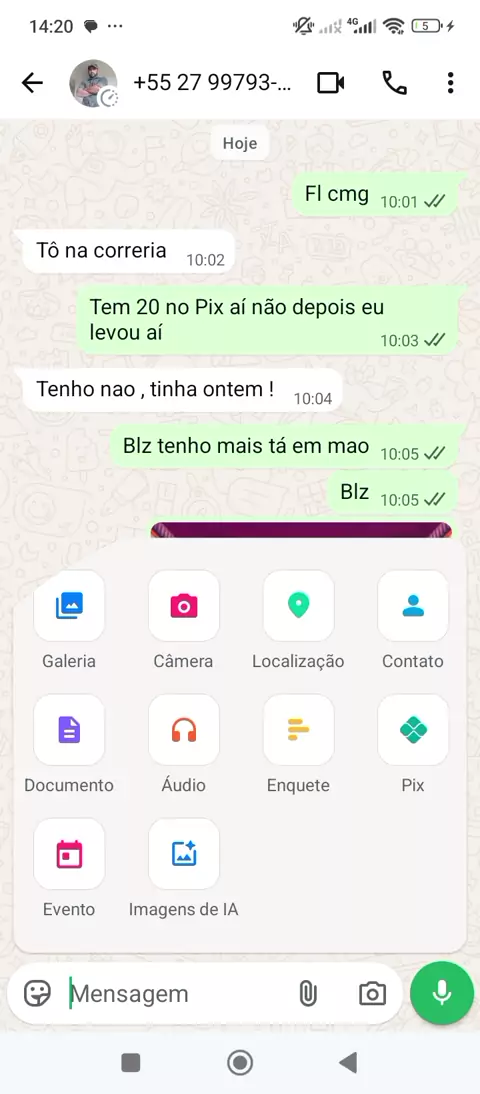
Task: Open the emoji sticker picker
Action: tap(37, 994)
